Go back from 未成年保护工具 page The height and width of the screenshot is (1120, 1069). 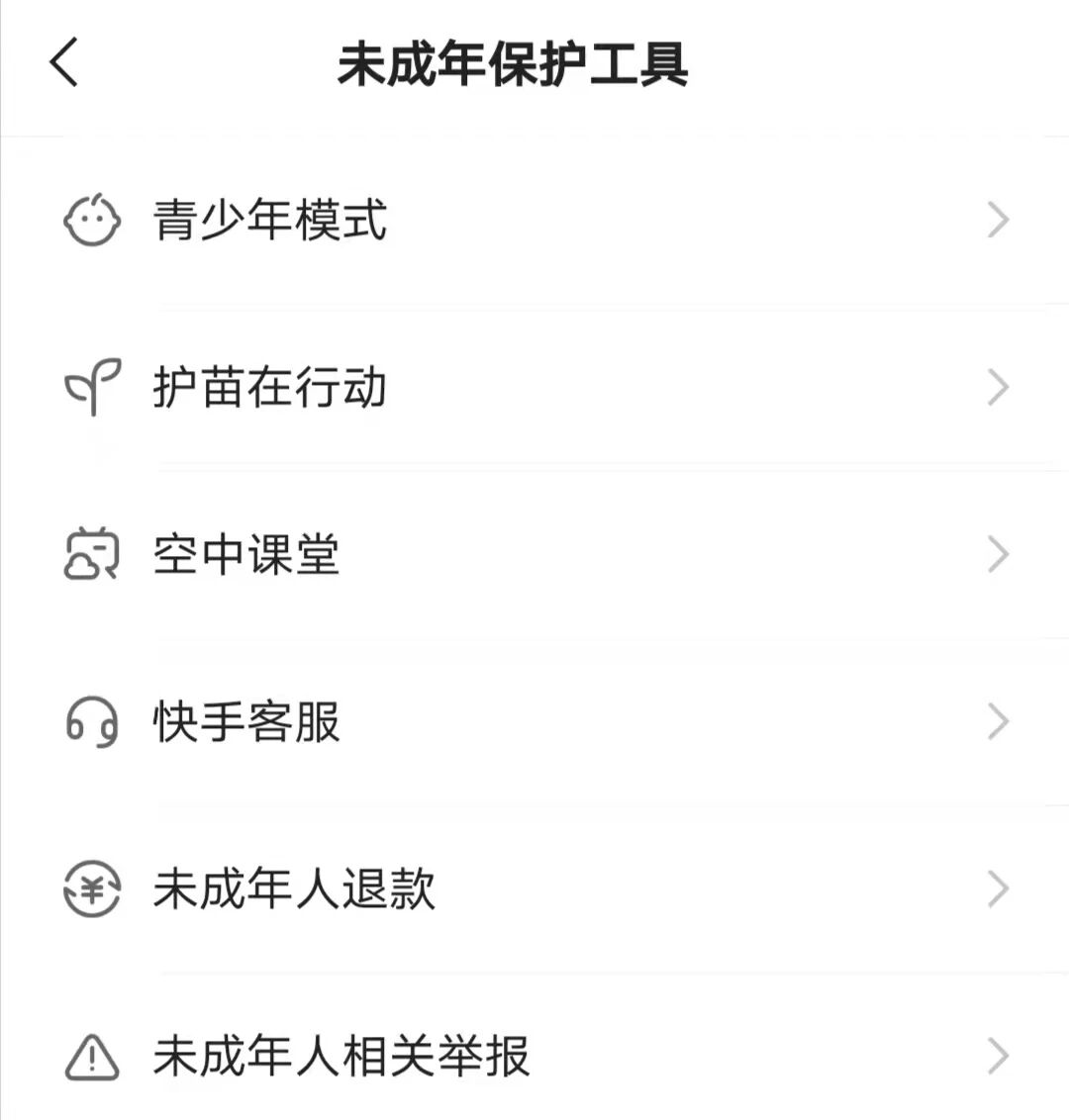tap(64, 63)
